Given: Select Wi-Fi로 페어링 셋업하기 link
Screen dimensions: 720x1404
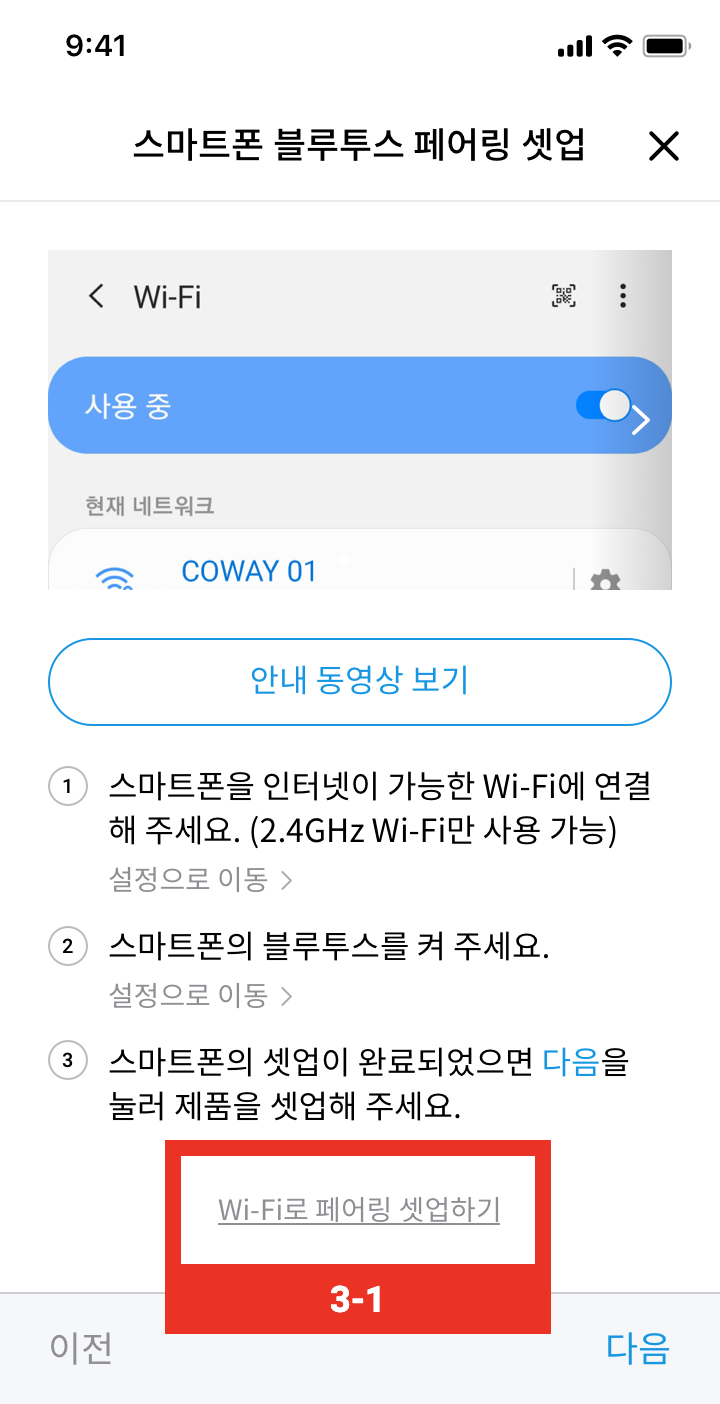Looking at the screenshot, I should tap(359, 1210).
